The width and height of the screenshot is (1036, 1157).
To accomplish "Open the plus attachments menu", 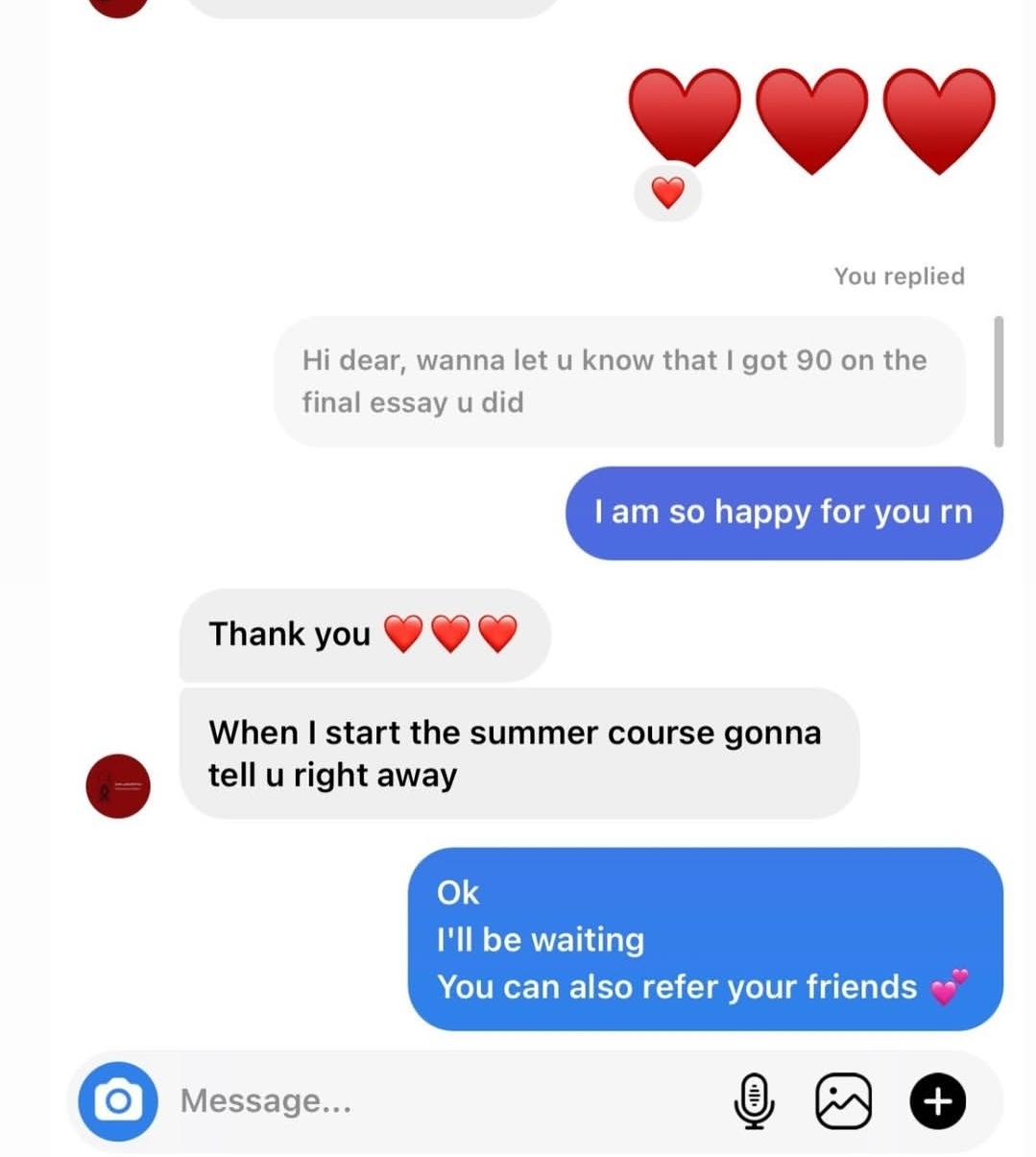I will tap(937, 1100).
